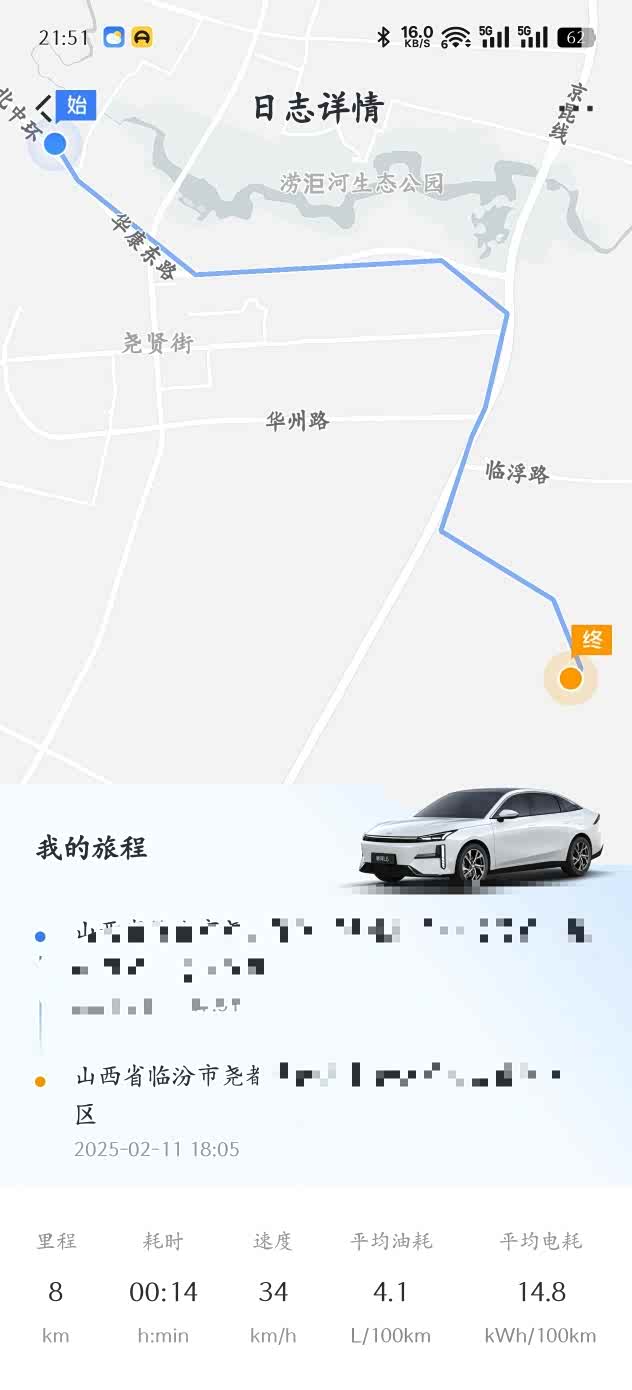Go back from the 日志详情 page
Viewport: 632px width, 1390px height.
(x=43, y=107)
